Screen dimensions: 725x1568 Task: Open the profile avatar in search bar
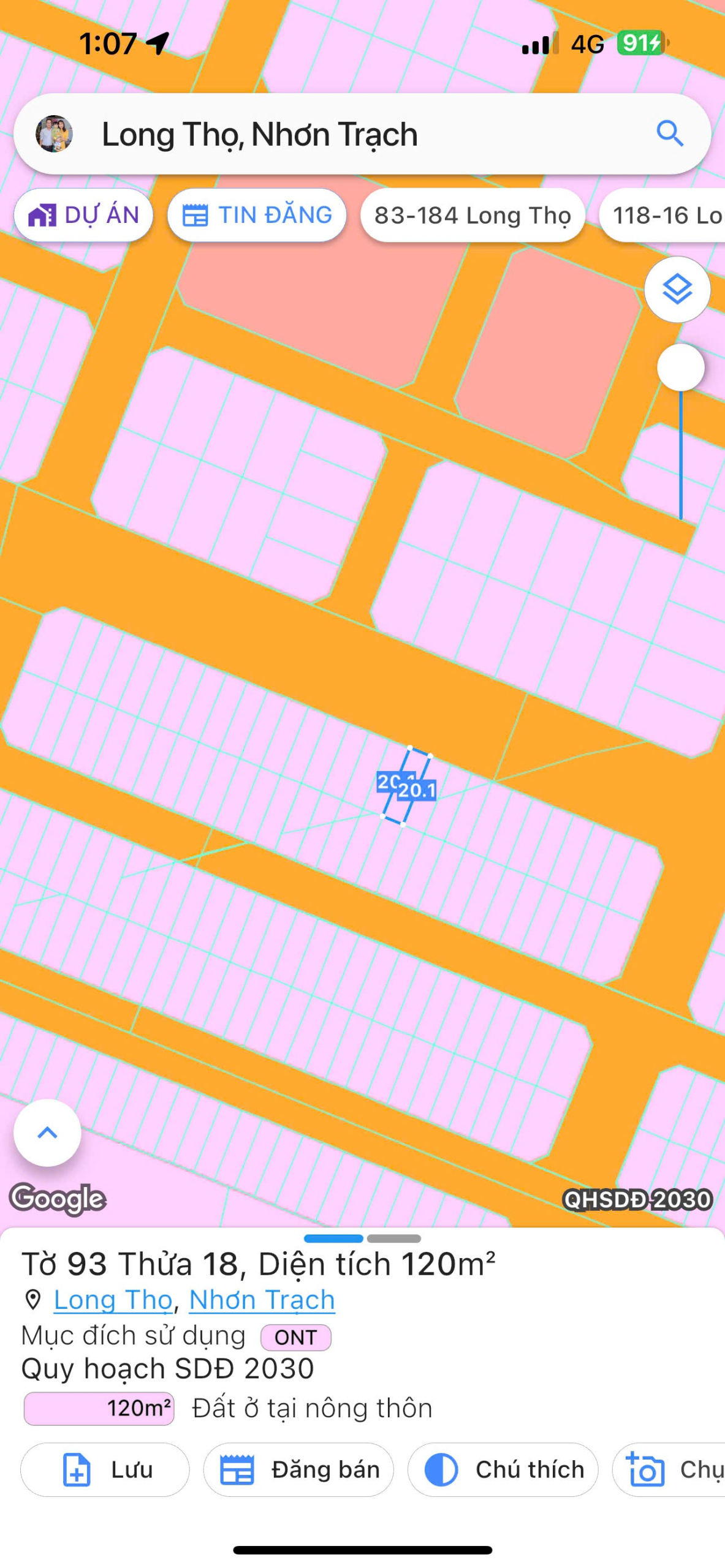click(54, 134)
